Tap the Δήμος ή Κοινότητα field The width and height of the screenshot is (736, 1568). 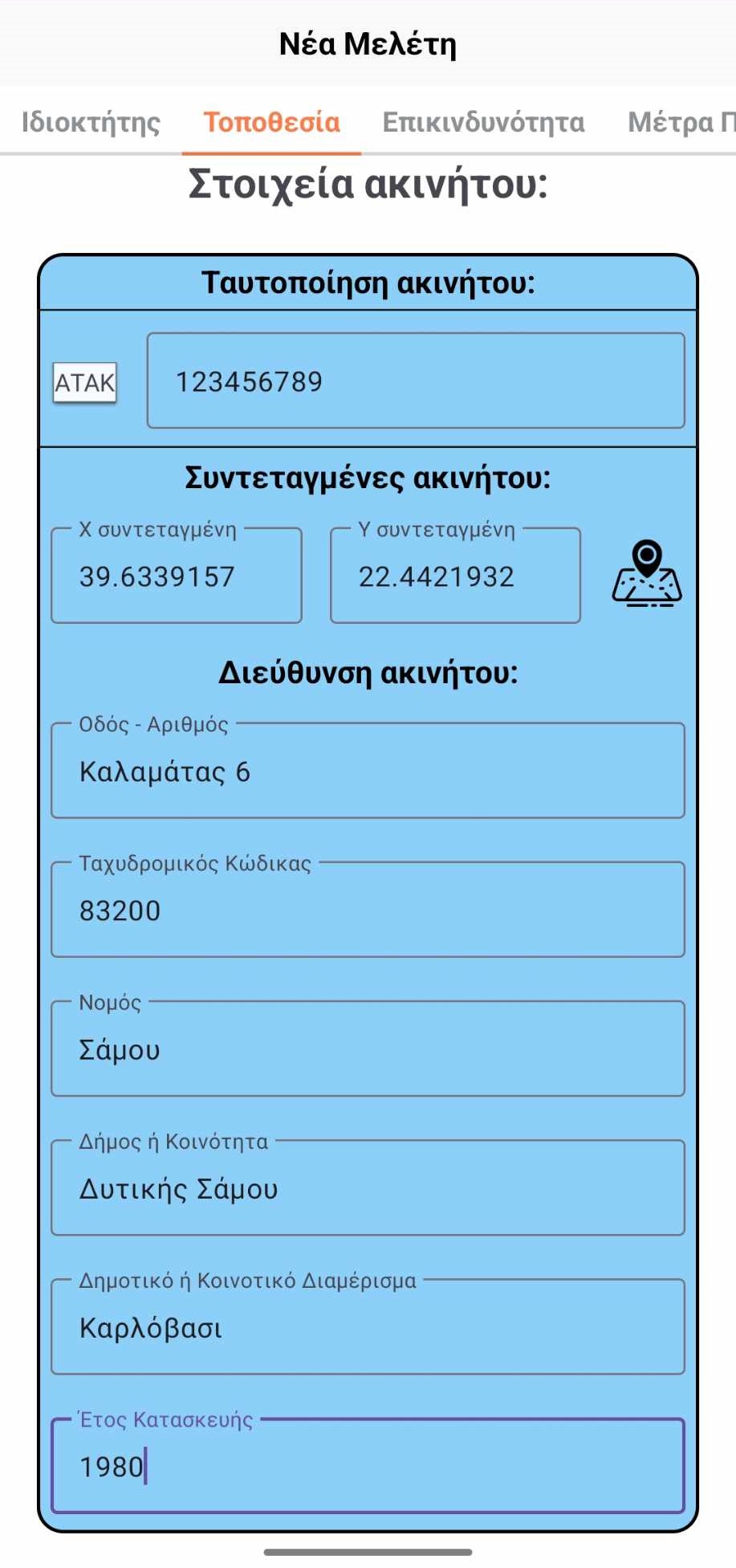368,1188
